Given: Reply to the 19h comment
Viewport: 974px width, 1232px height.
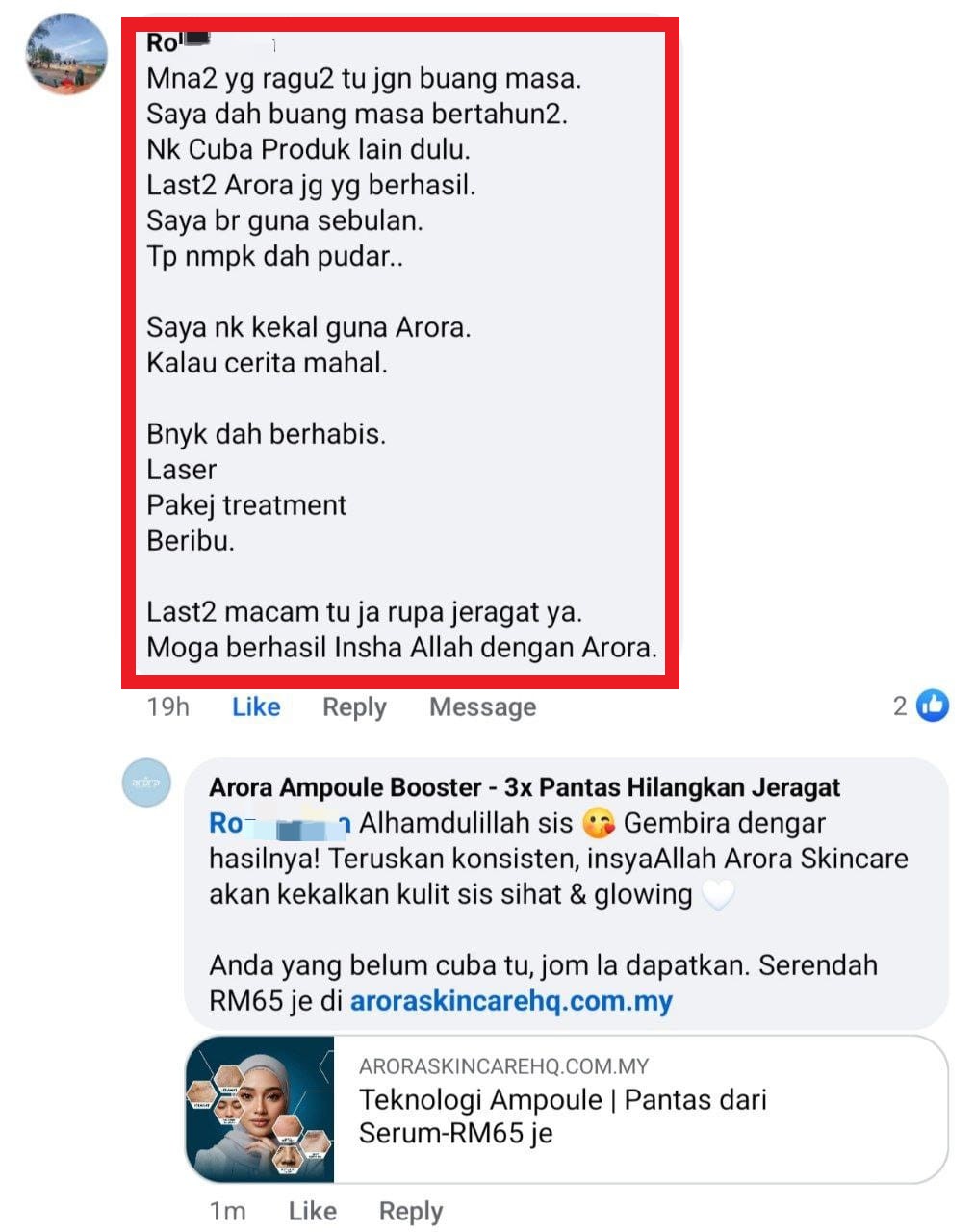Looking at the screenshot, I should (x=354, y=706).
